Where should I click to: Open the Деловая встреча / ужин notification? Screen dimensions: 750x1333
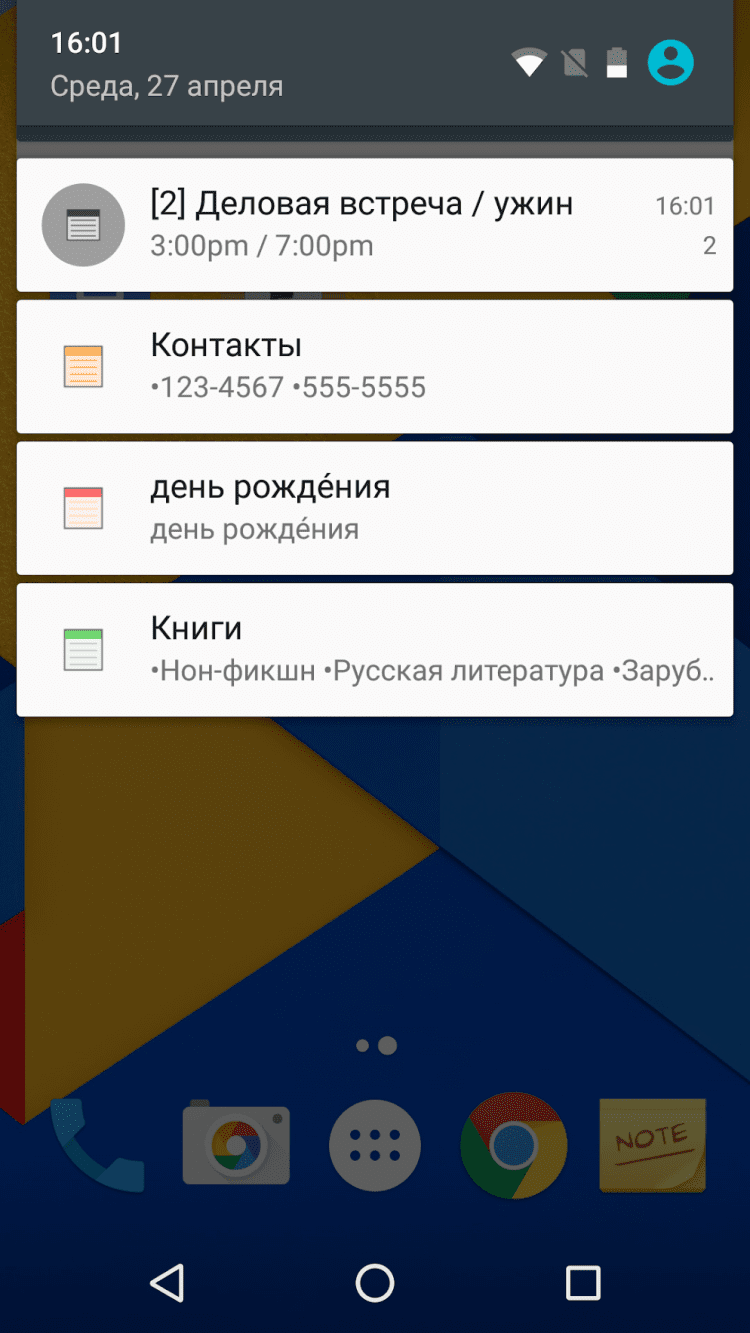click(375, 224)
